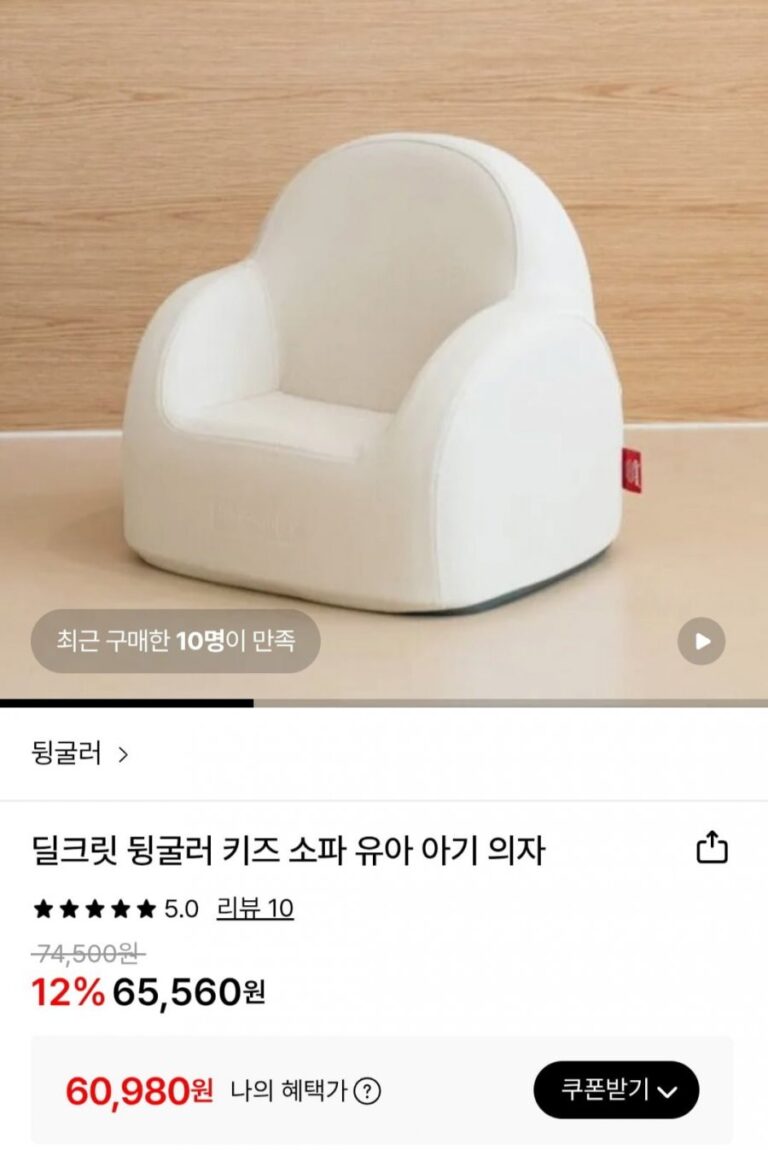Share this kids sofa product
Viewport: 768px width, 1150px height.
point(711,847)
